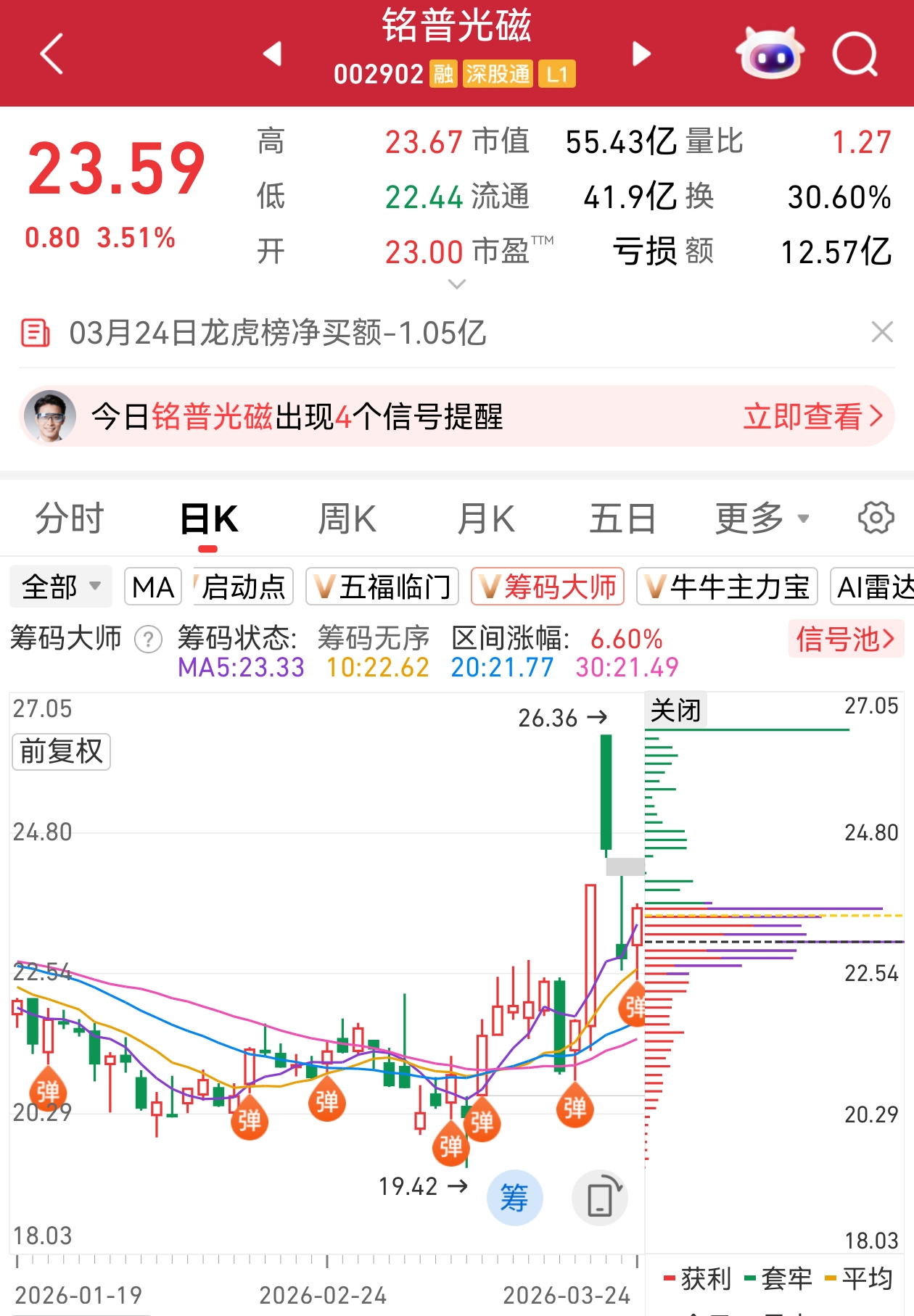The height and width of the screenshot is (1316, 914).
Task: Select the 牛牛主力宝 indicator chip
Action: coord(727,587)
